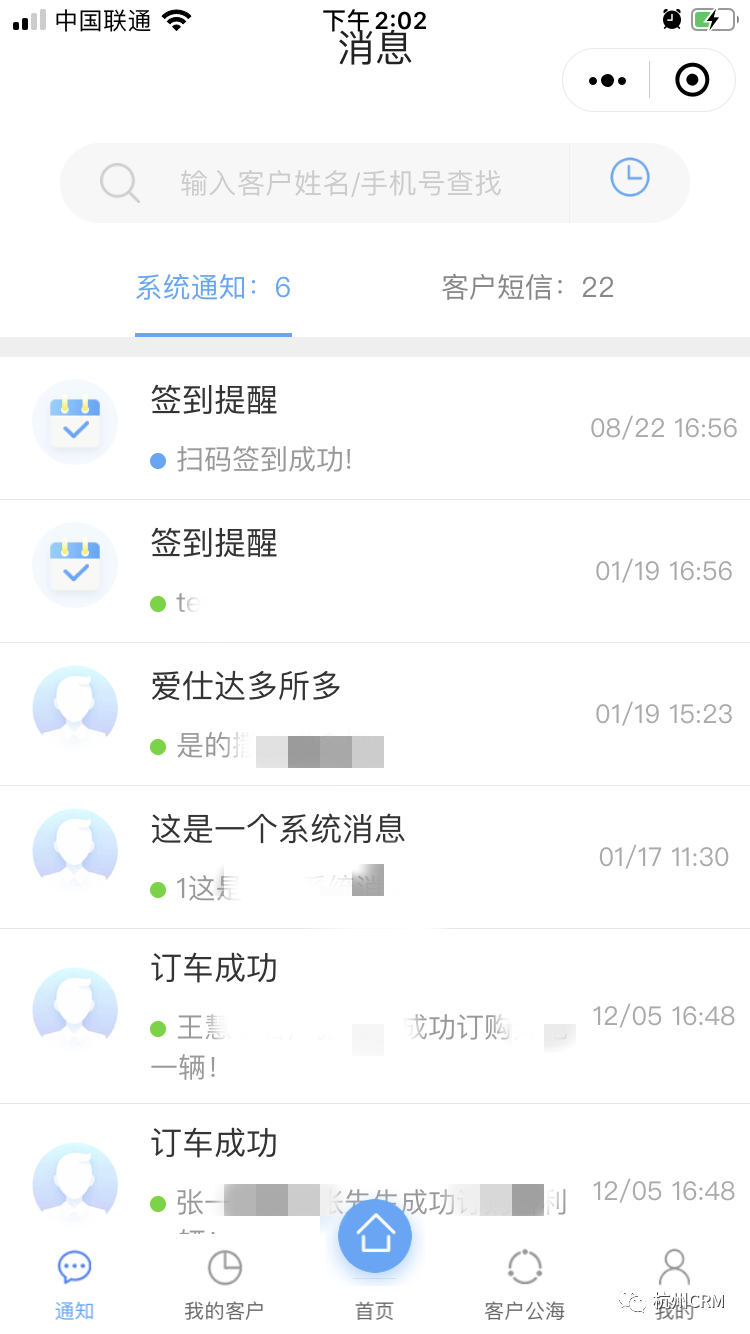Screen dimensions: 750x1334
Task: Open the 扫码签到成功 sign-in reminder
Action: [375, 428]
